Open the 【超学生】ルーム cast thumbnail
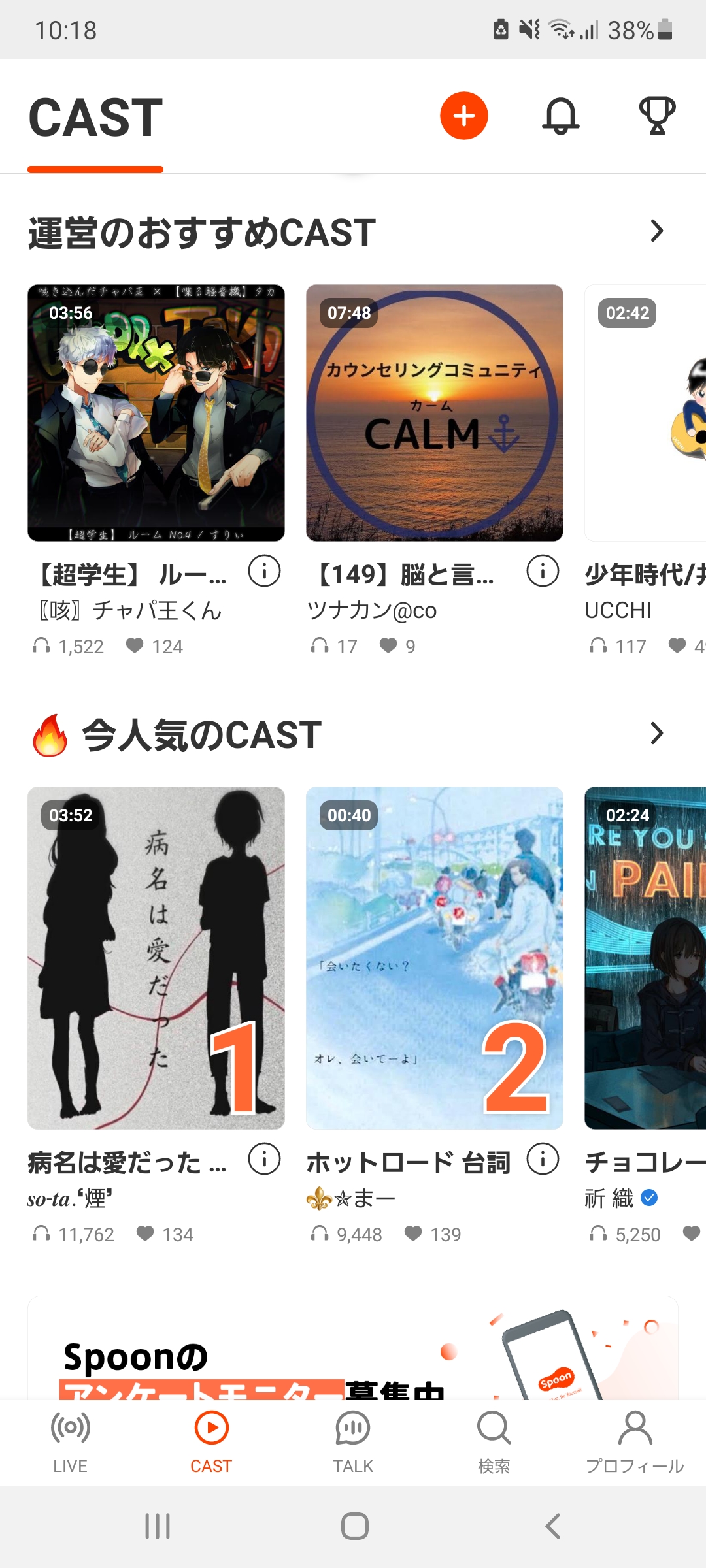The image size is (706, 1568). [156, 413]
